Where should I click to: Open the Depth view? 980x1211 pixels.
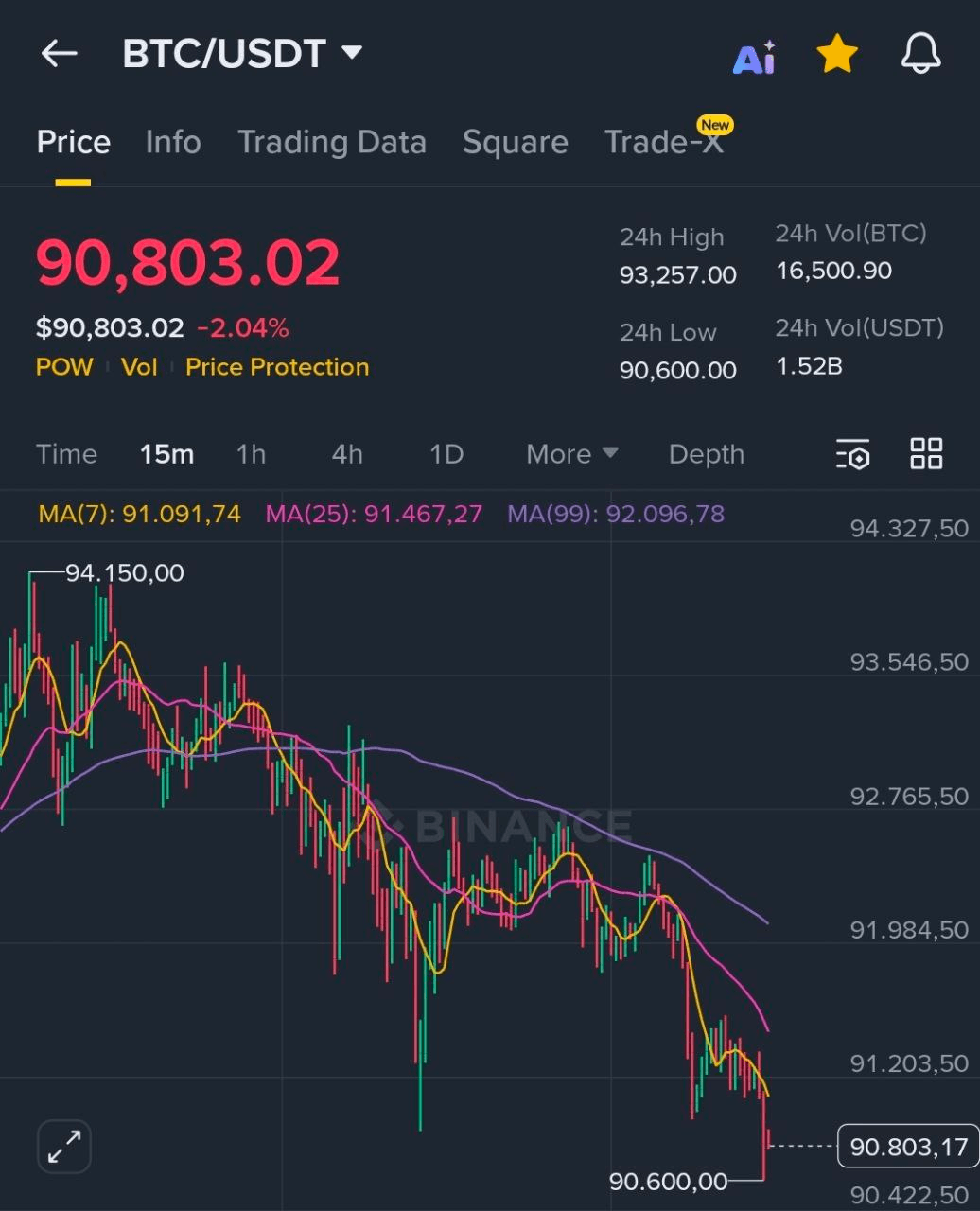[x=706, y=454]
